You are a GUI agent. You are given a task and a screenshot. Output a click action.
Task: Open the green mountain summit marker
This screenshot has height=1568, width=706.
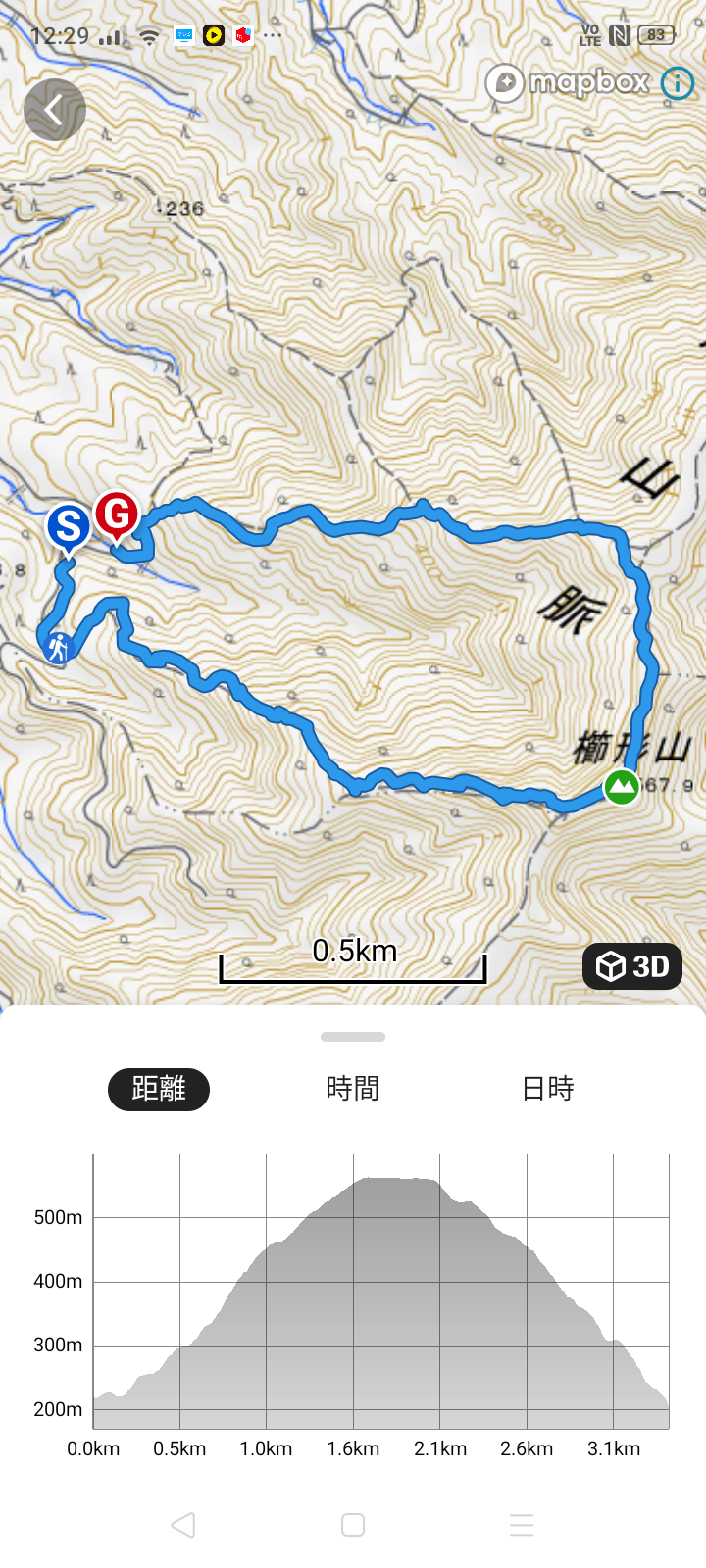click(x=621, y=786)
